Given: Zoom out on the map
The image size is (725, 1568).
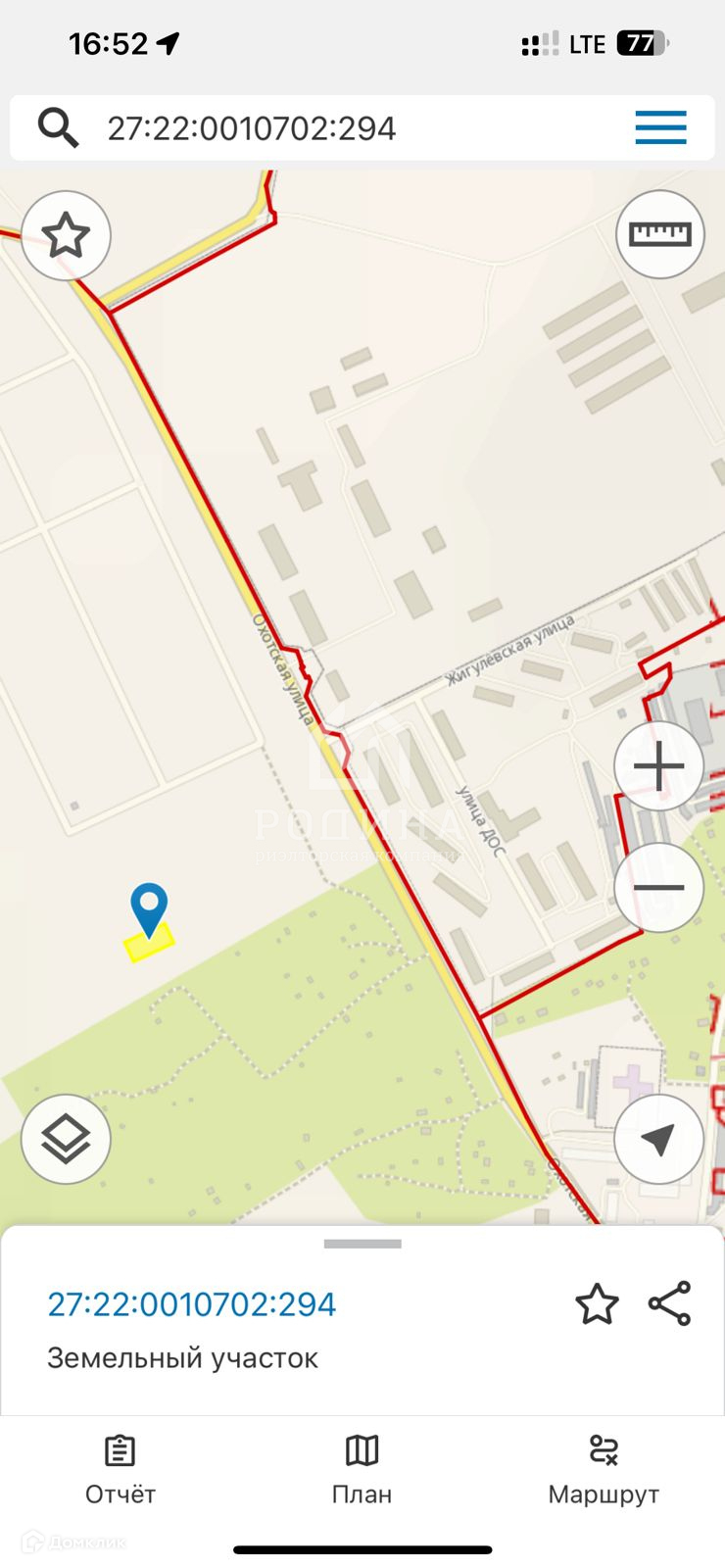Looking at the screenshot, I should point(658,888).
